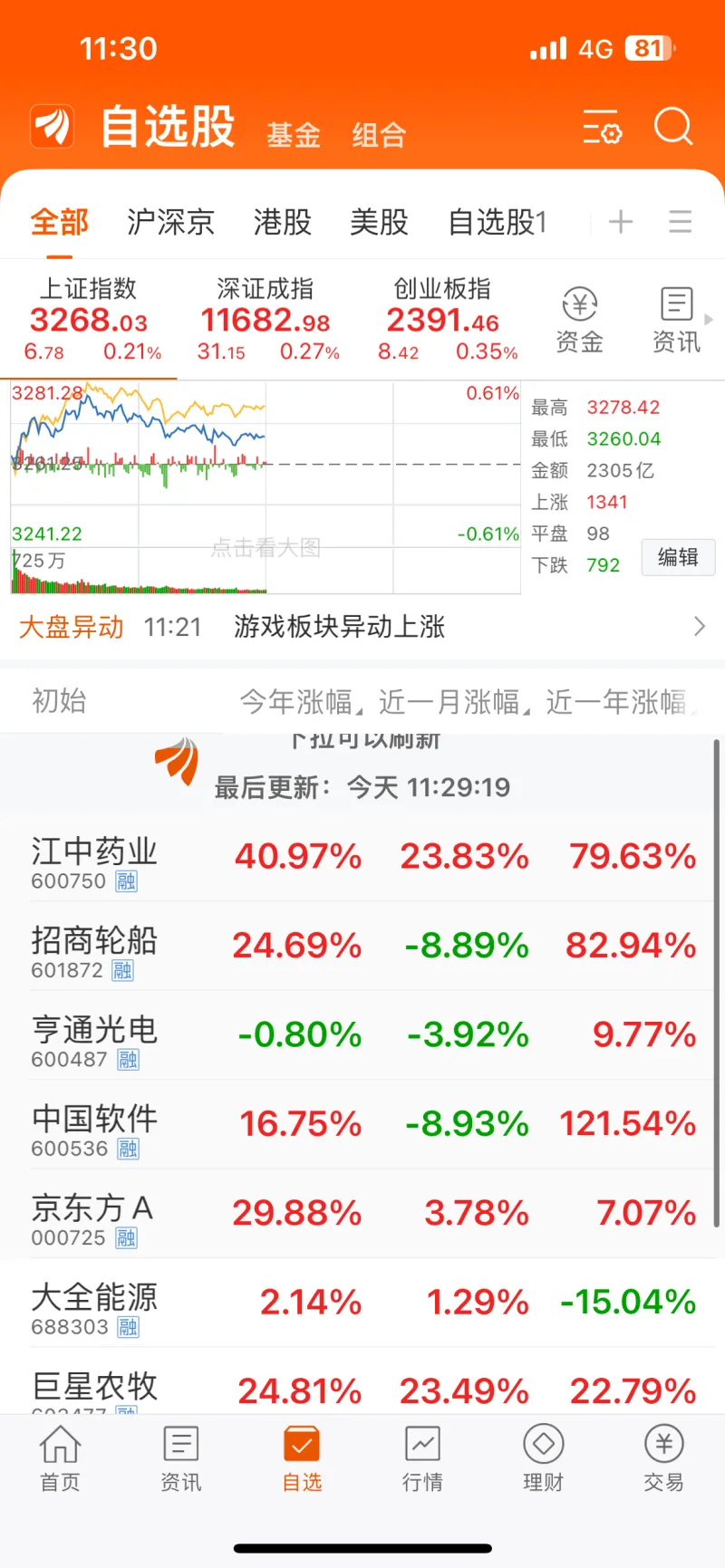The height and width of the screenshot is (1568, 725).
Task: Open 江中药业 stock details
Action: point(362,857)
